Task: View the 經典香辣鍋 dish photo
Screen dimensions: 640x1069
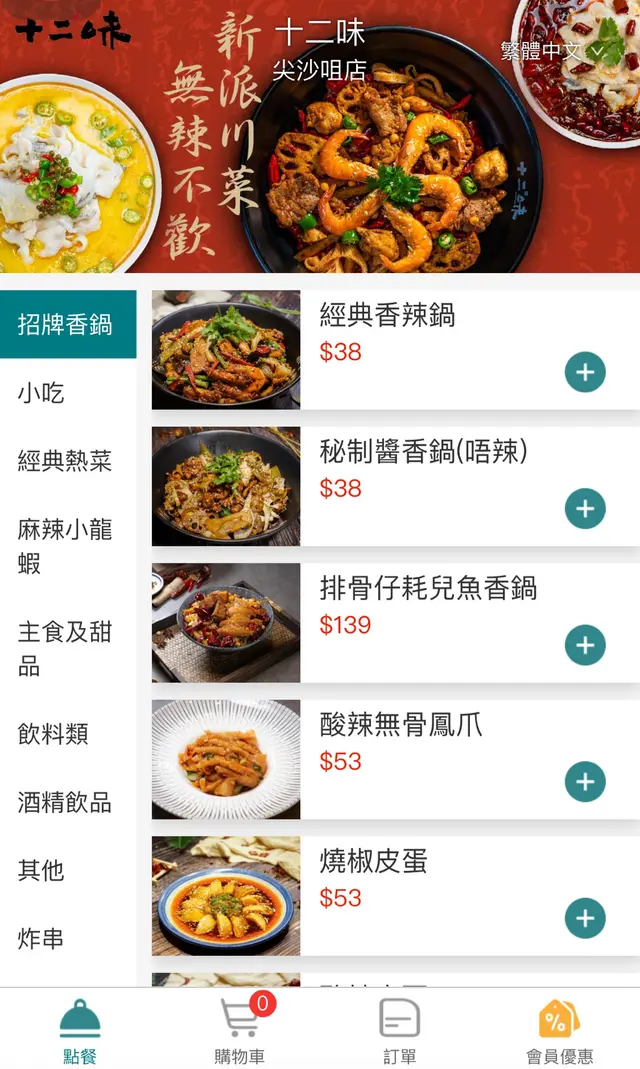Action: click(226, 350)
